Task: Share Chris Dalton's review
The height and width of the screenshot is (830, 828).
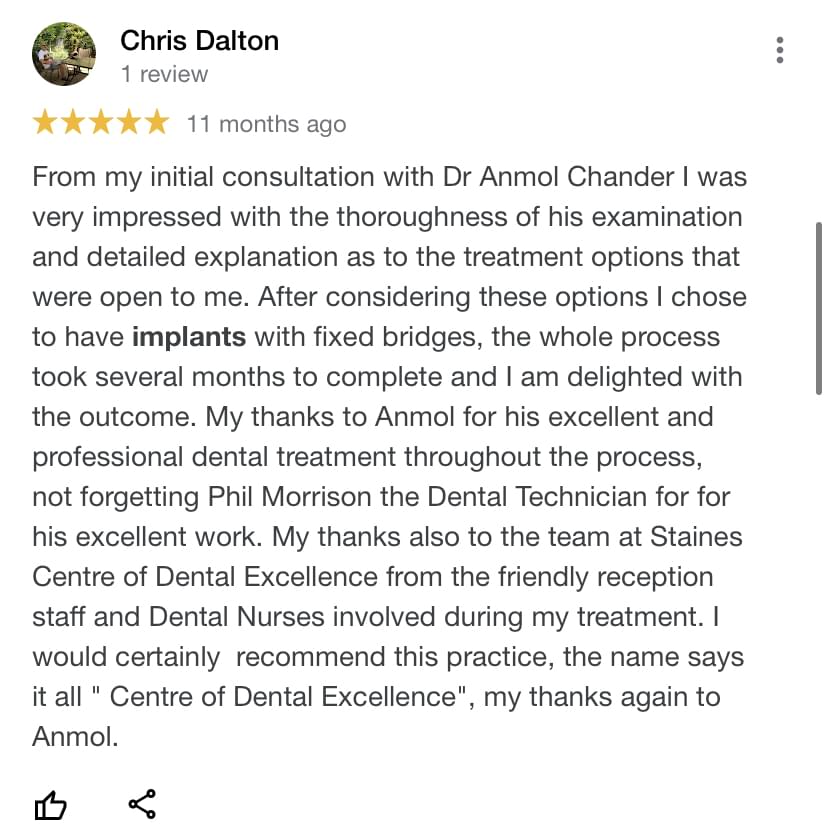Action: 142,804
